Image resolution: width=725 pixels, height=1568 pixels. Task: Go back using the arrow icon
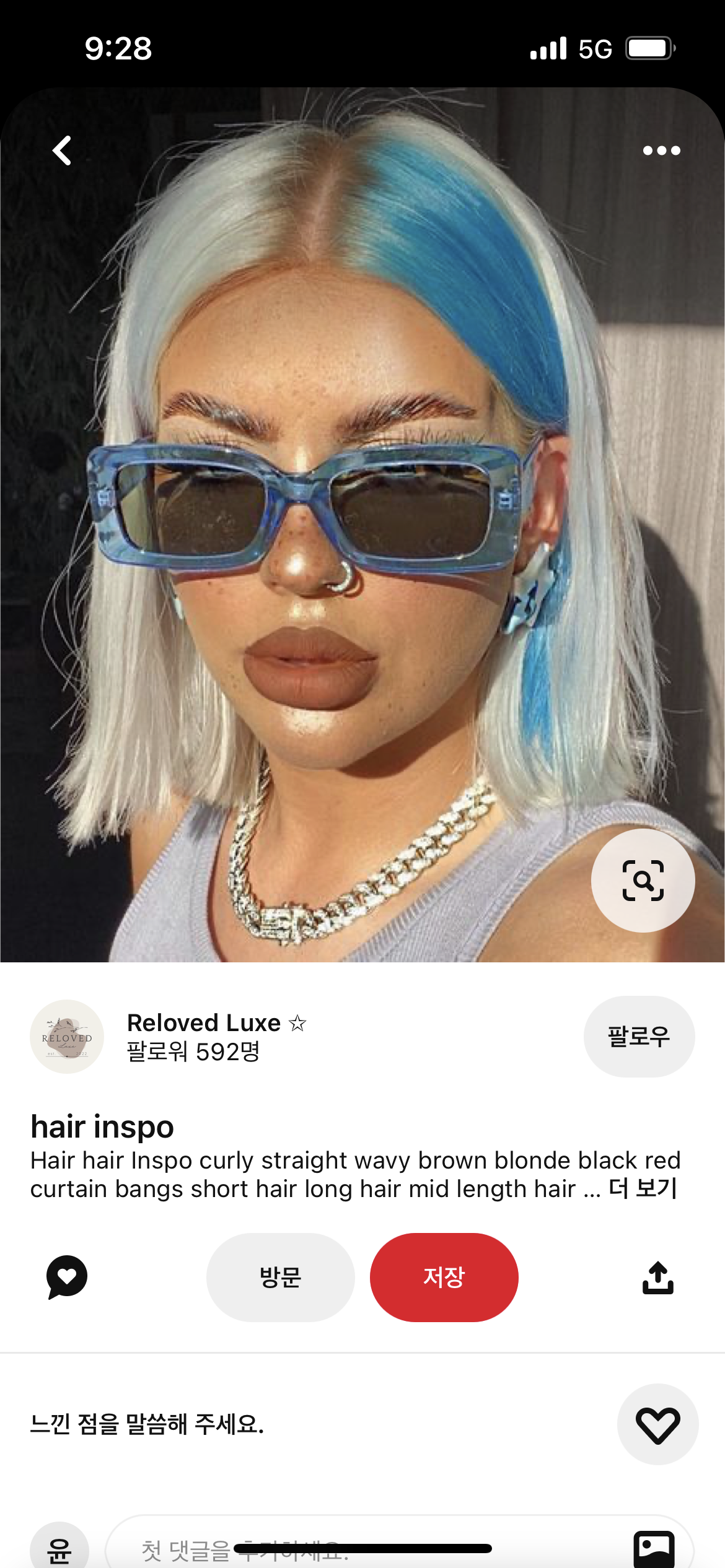coord(62,150)
